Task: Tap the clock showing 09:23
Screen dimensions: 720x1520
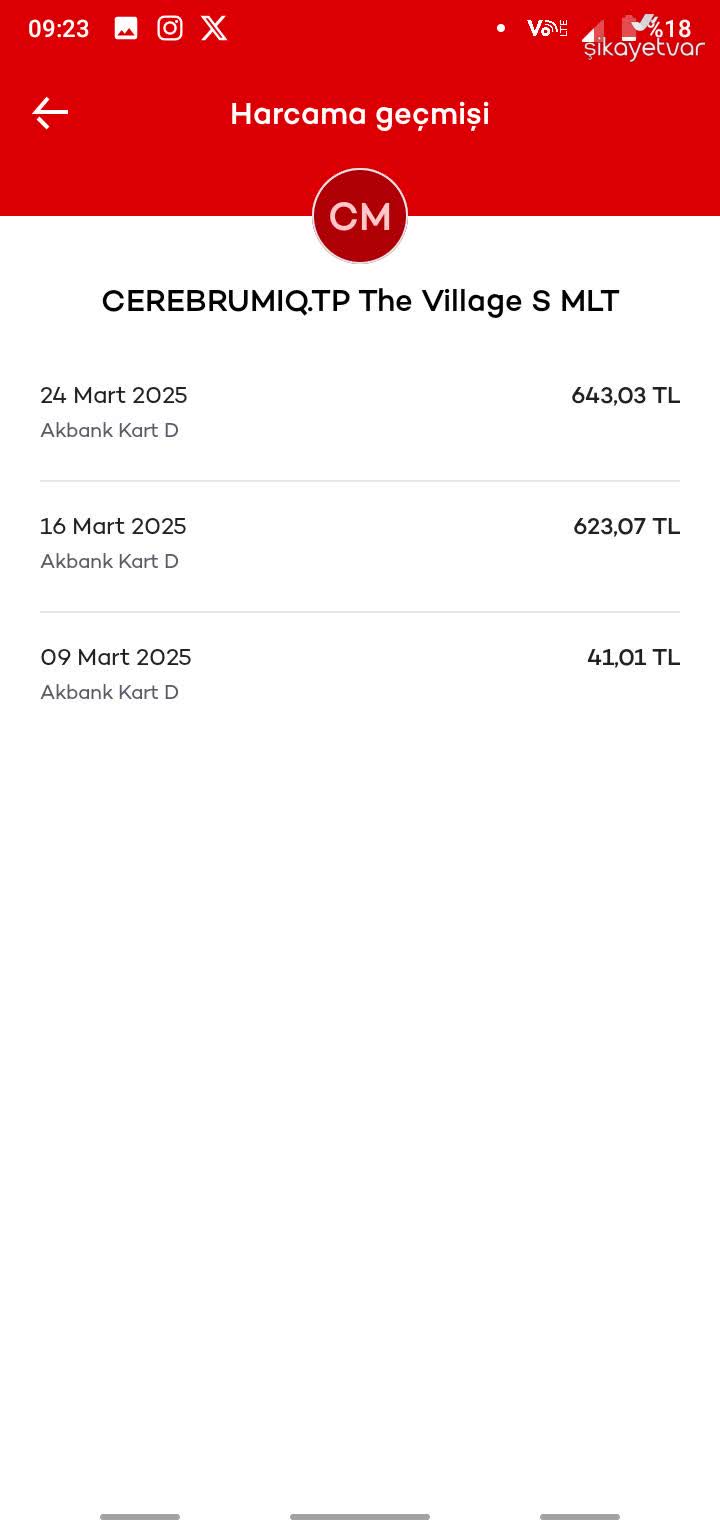Action: (57, 28)
